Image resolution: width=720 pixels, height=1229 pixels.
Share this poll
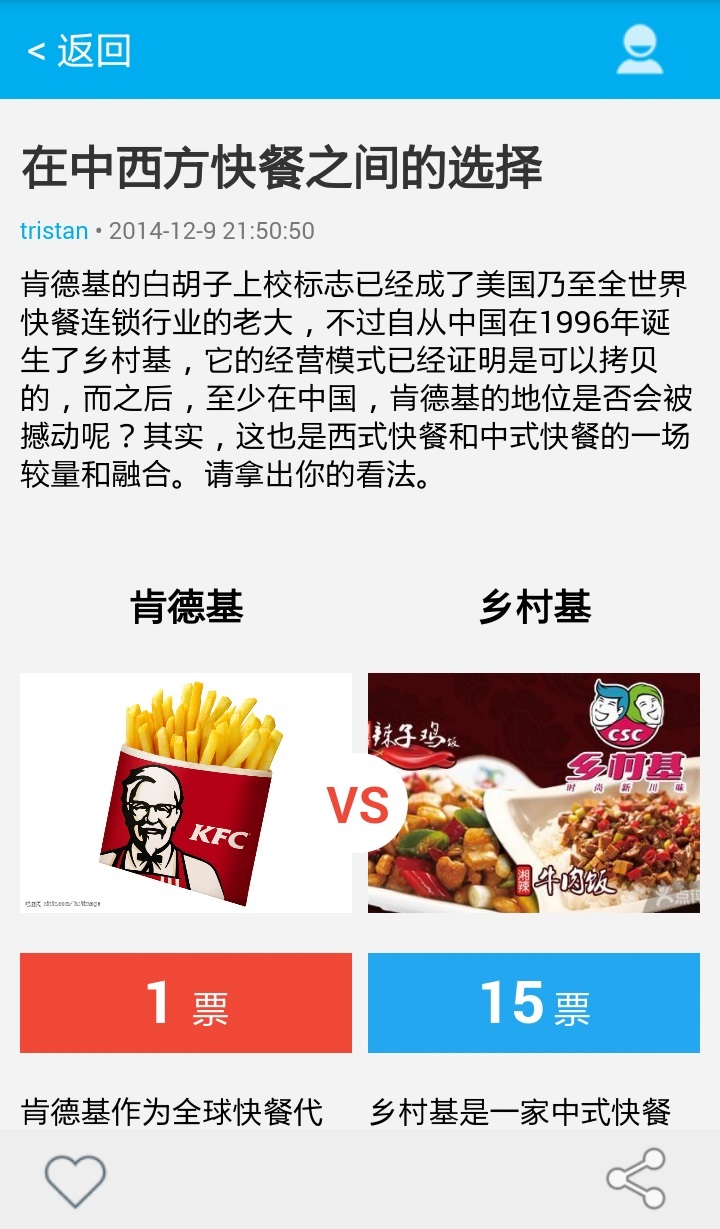pos(636,1179)
